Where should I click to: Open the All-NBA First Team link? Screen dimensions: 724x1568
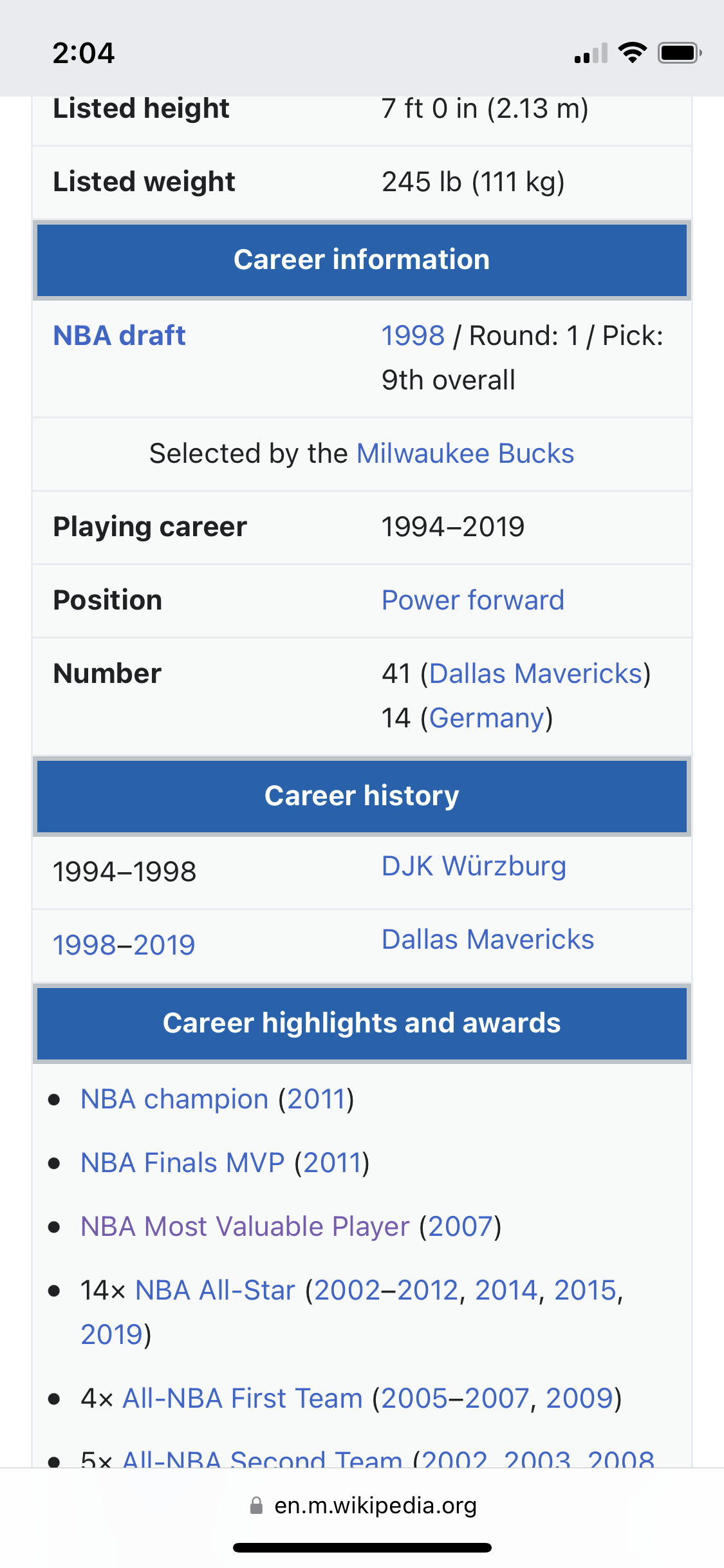point(243,1398)
